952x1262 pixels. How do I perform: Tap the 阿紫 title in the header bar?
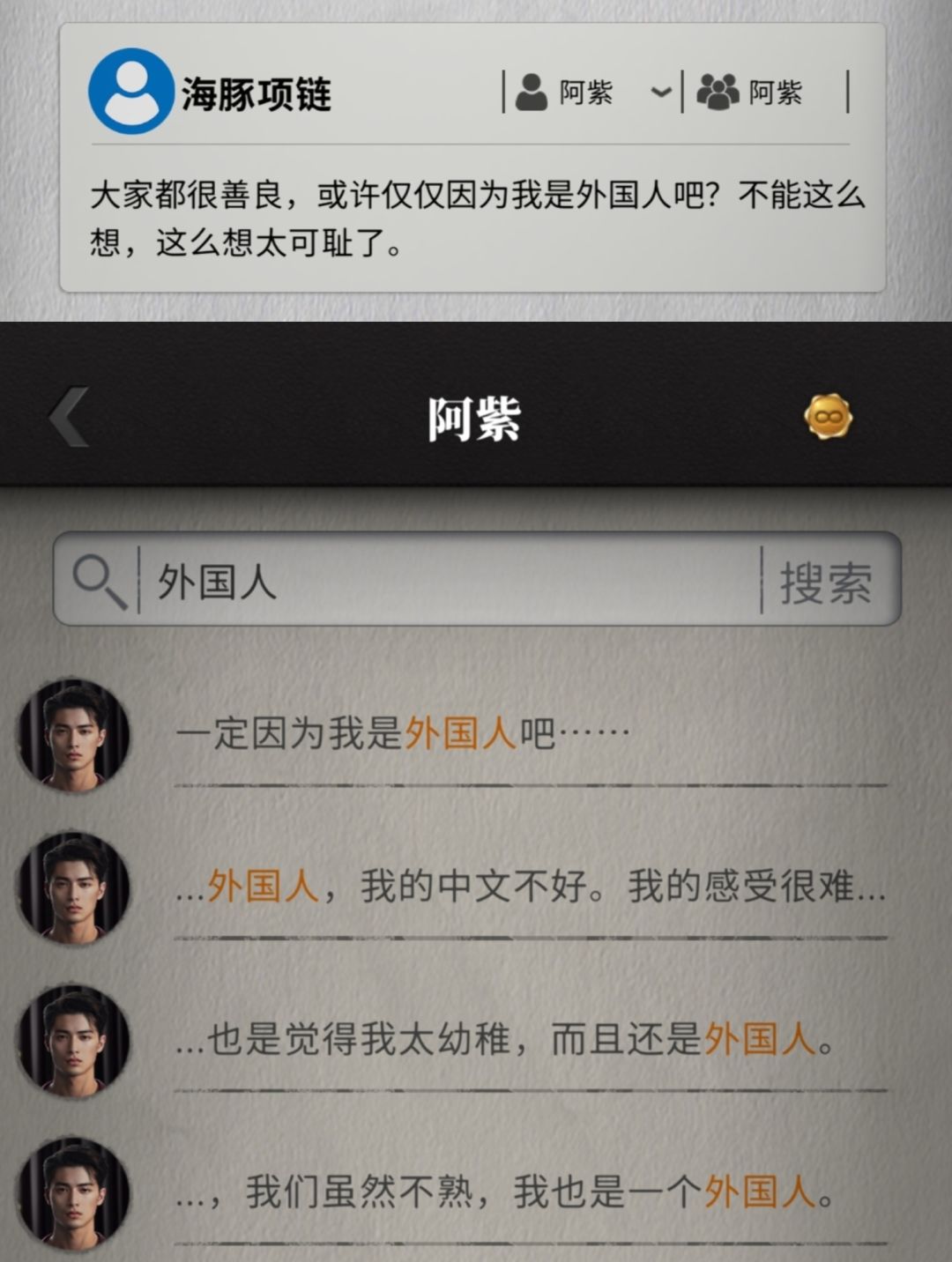pos(476,420)
